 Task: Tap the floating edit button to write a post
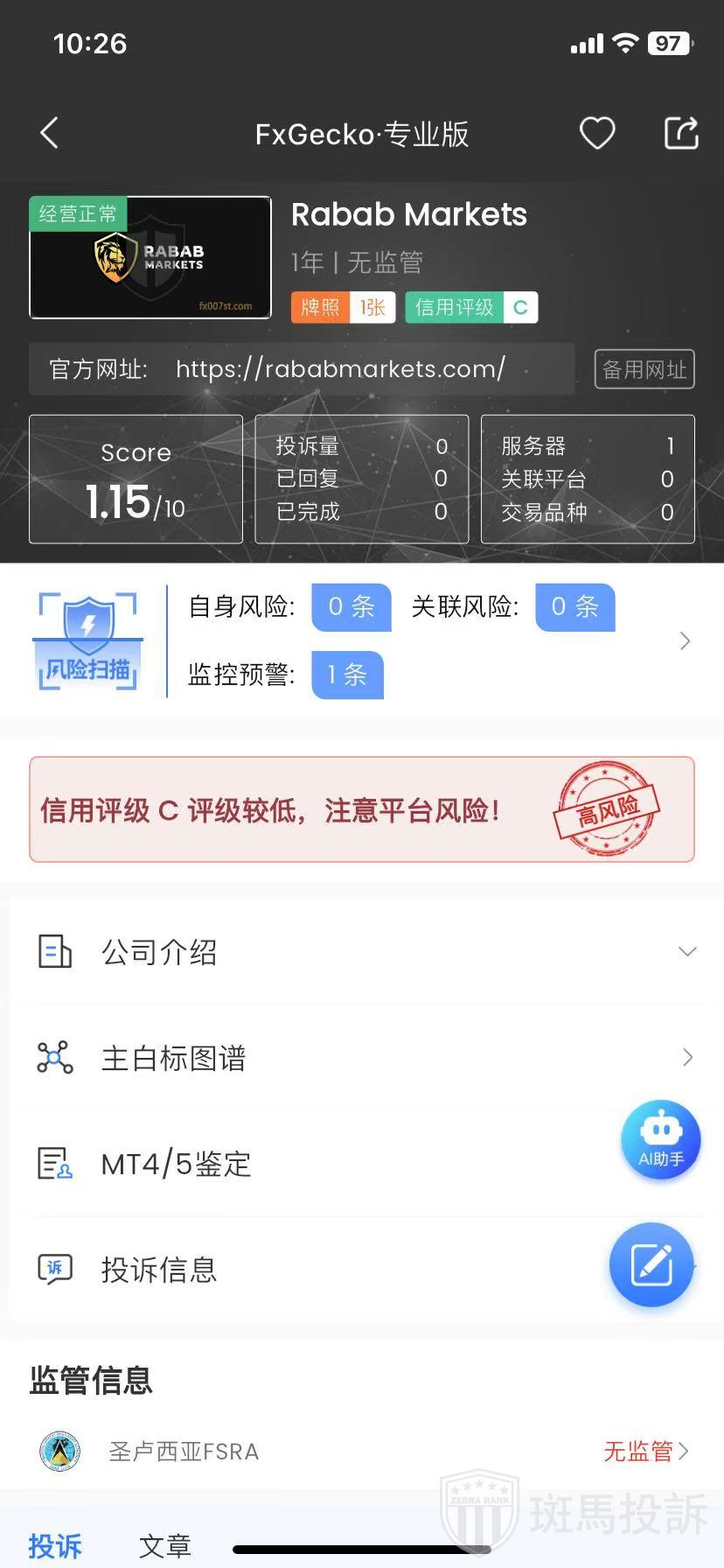pos(651,1264)
